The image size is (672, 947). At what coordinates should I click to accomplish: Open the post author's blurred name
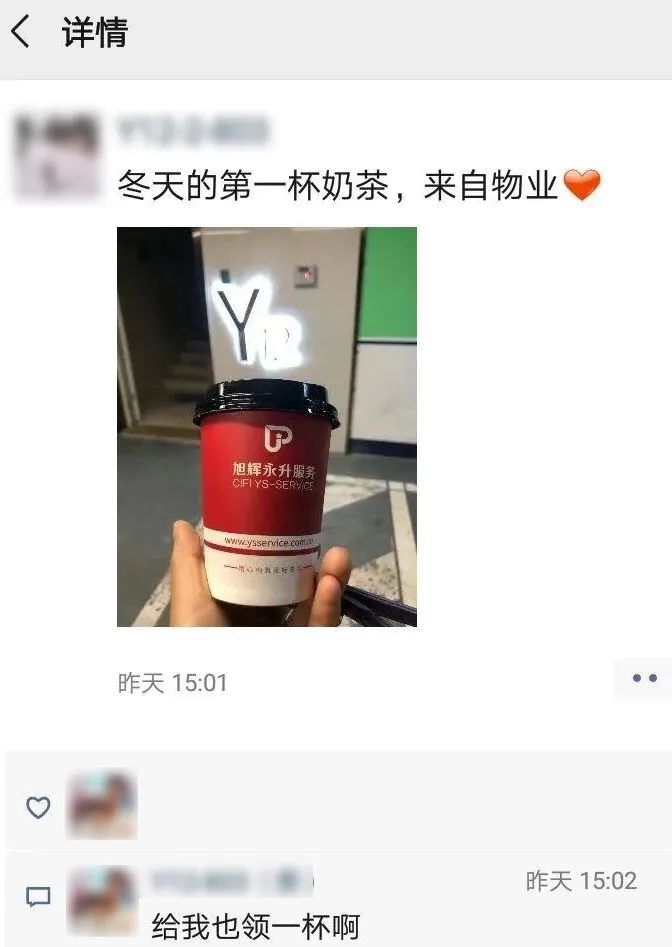click(192, 131)
